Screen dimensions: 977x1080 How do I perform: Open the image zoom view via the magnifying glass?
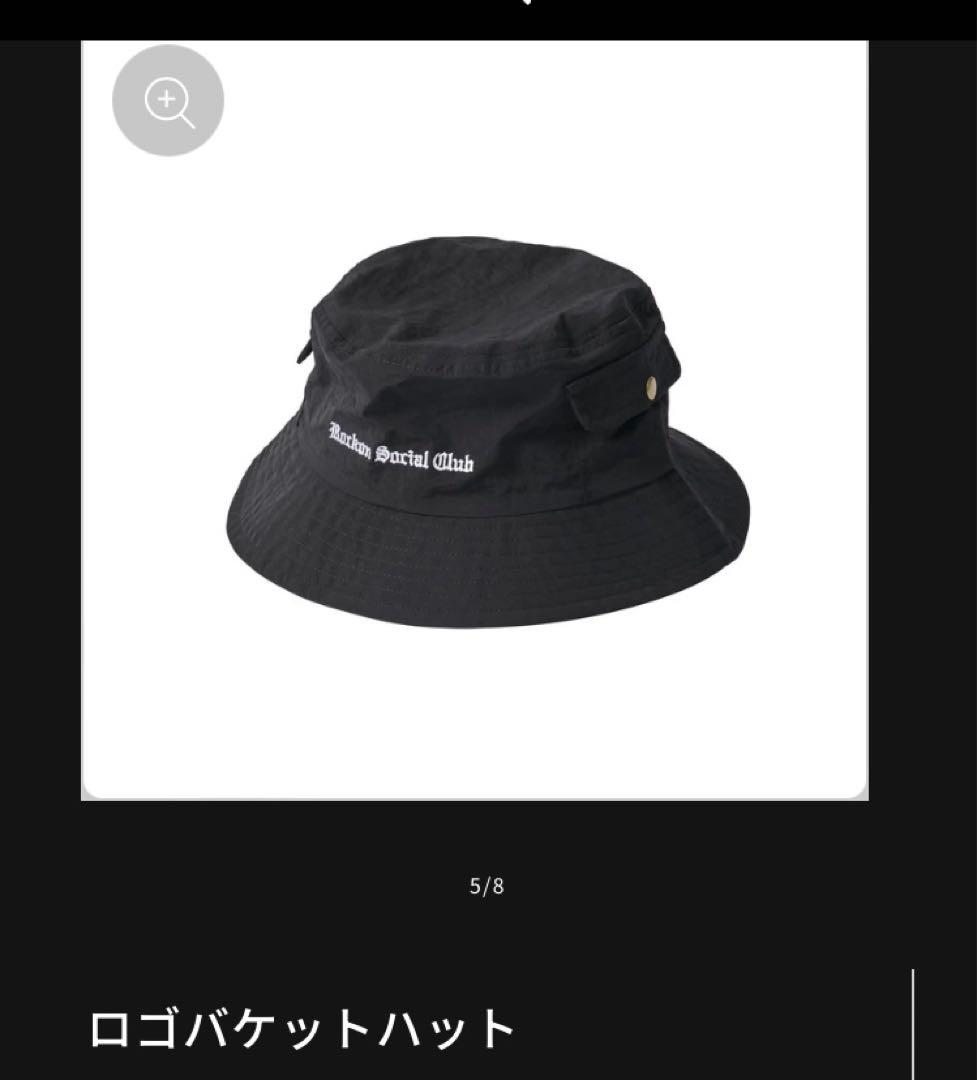[x=167, y=100]
